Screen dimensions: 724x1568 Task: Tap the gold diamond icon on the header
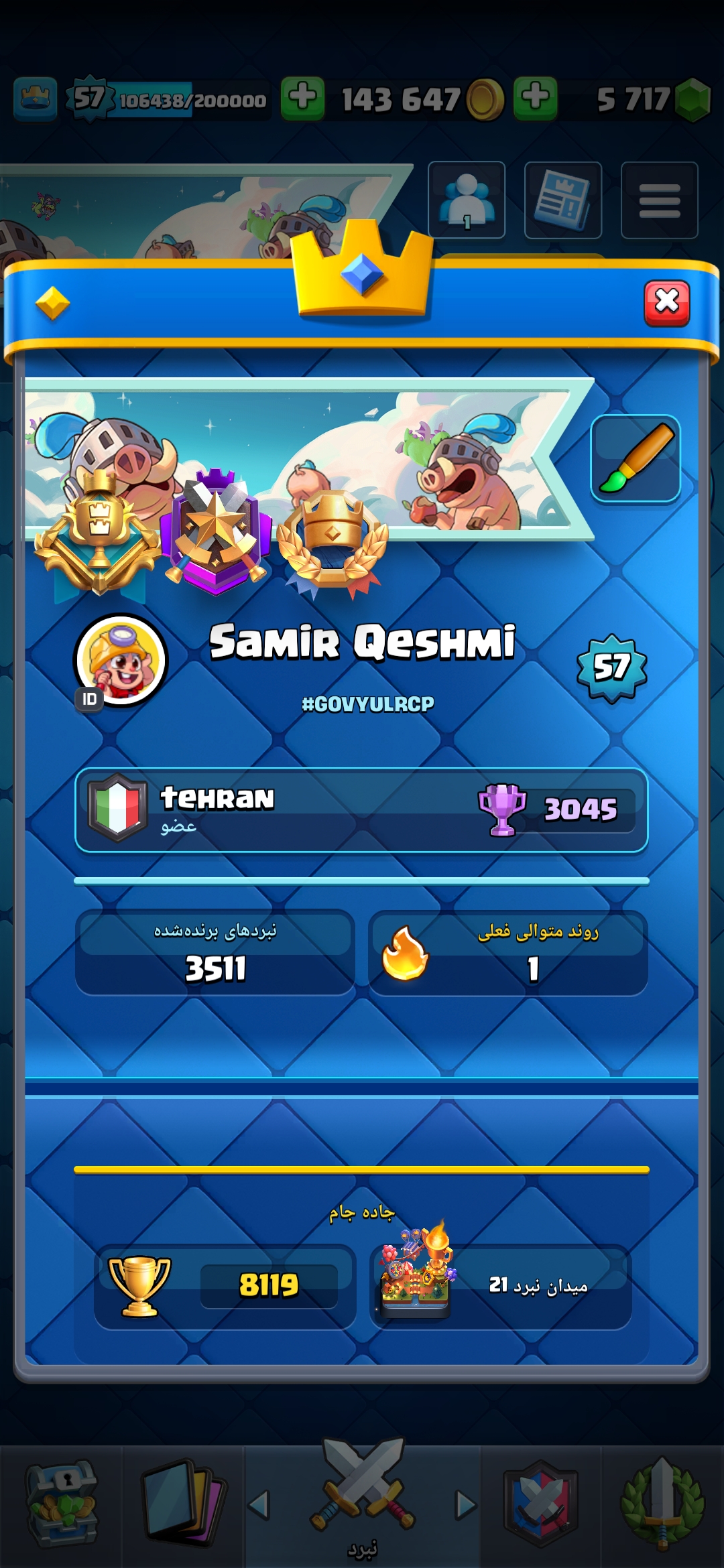pyautogui.click(x=52, y=304)
